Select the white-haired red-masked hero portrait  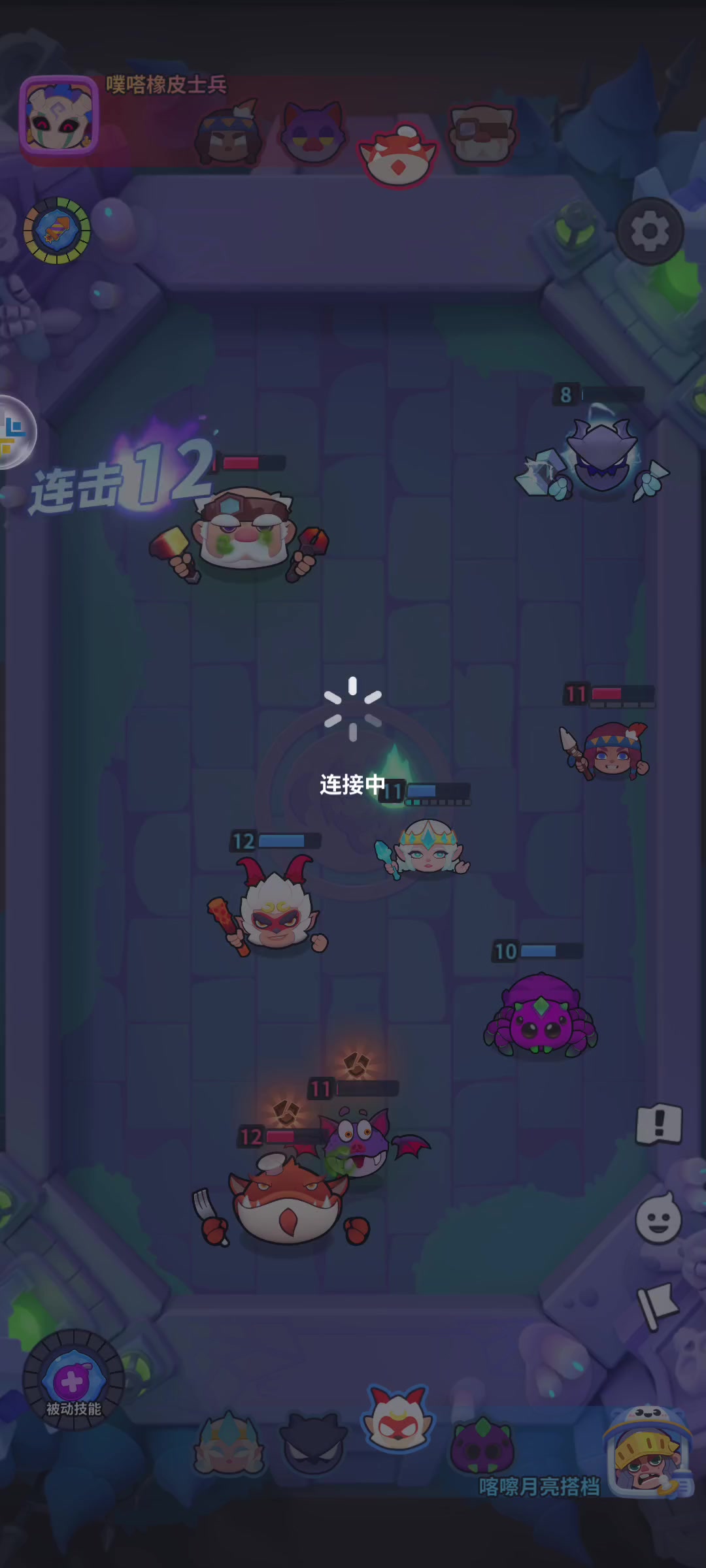[x=397, y=1418]
